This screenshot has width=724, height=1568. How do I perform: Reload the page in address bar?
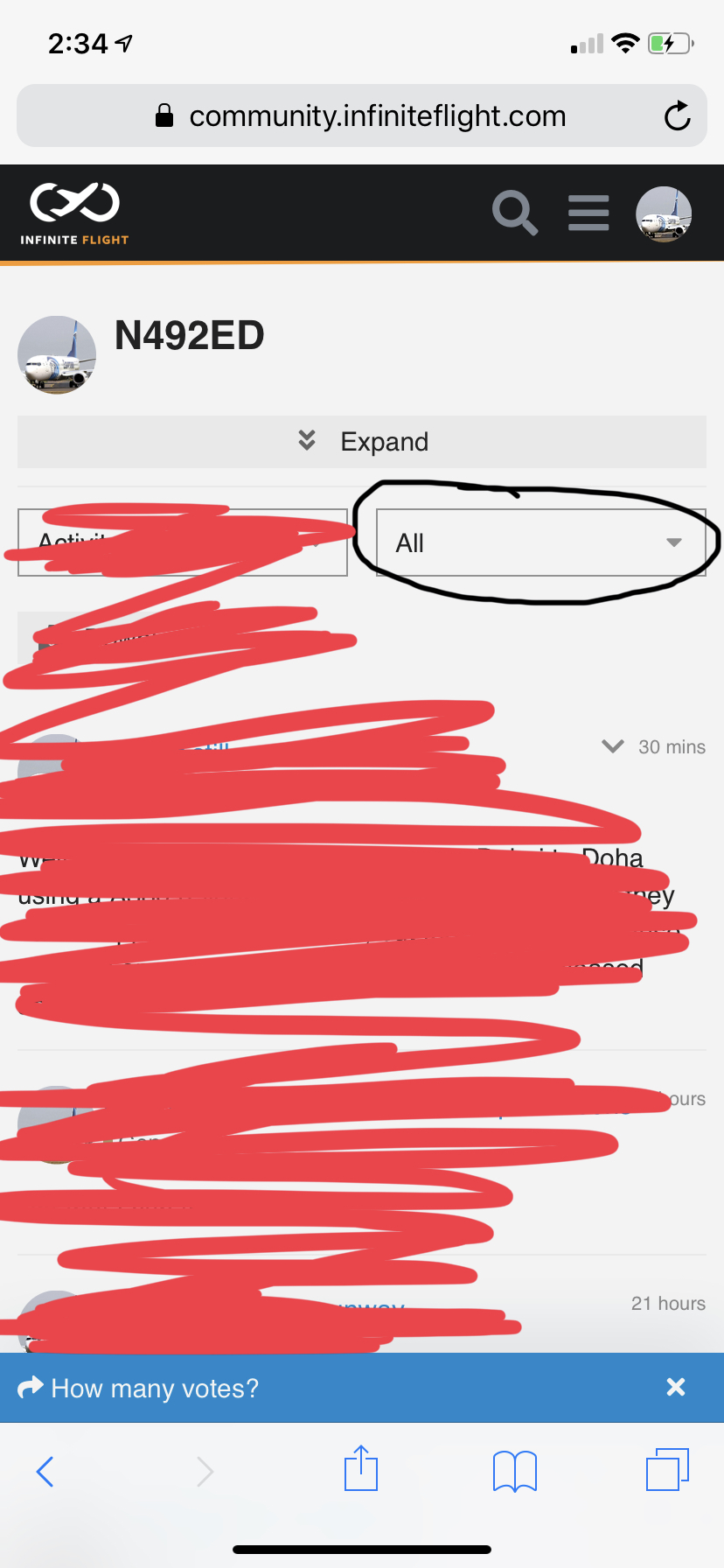677,116
